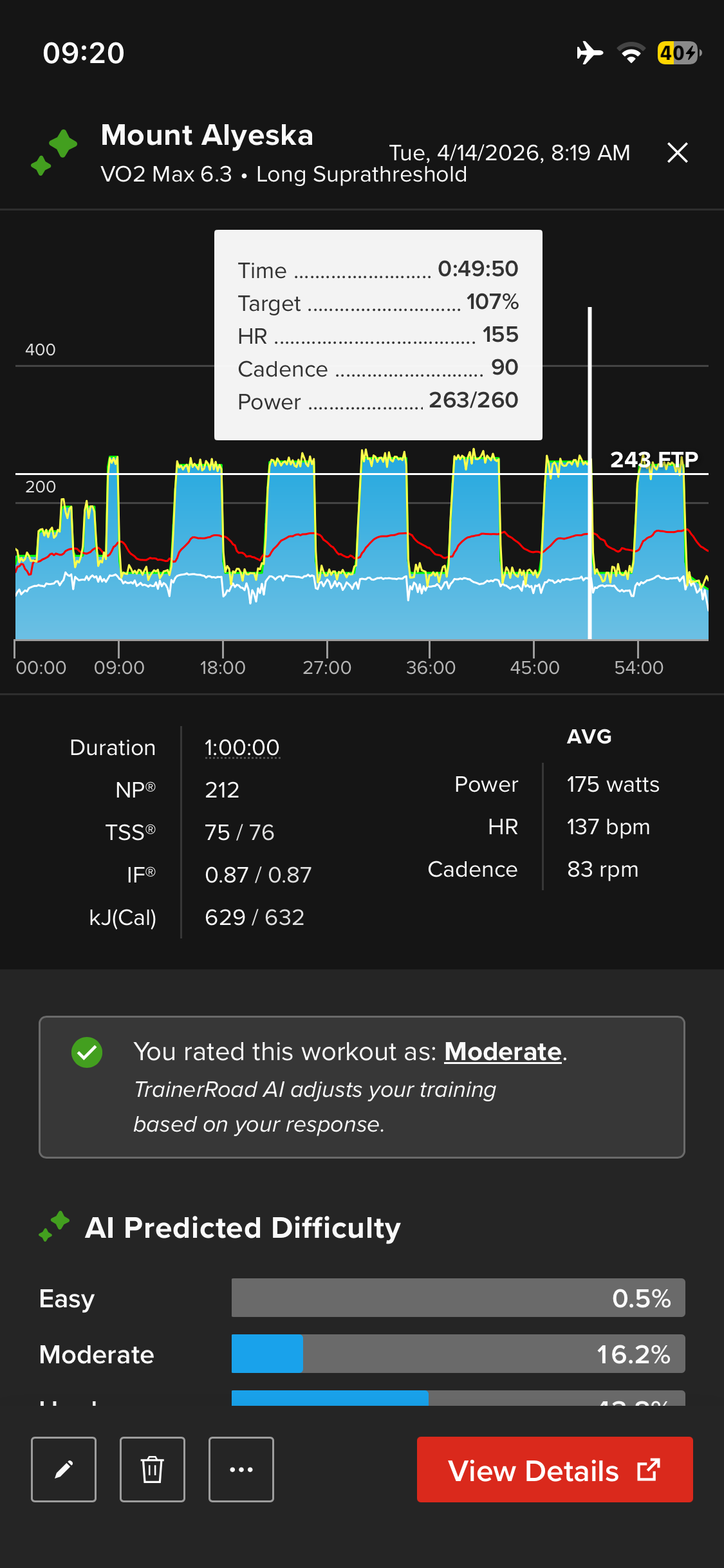Open the three-dot more options menu
This screenshot has height=1568, width=724.
pyautogui.click(x=241, y=1470)
